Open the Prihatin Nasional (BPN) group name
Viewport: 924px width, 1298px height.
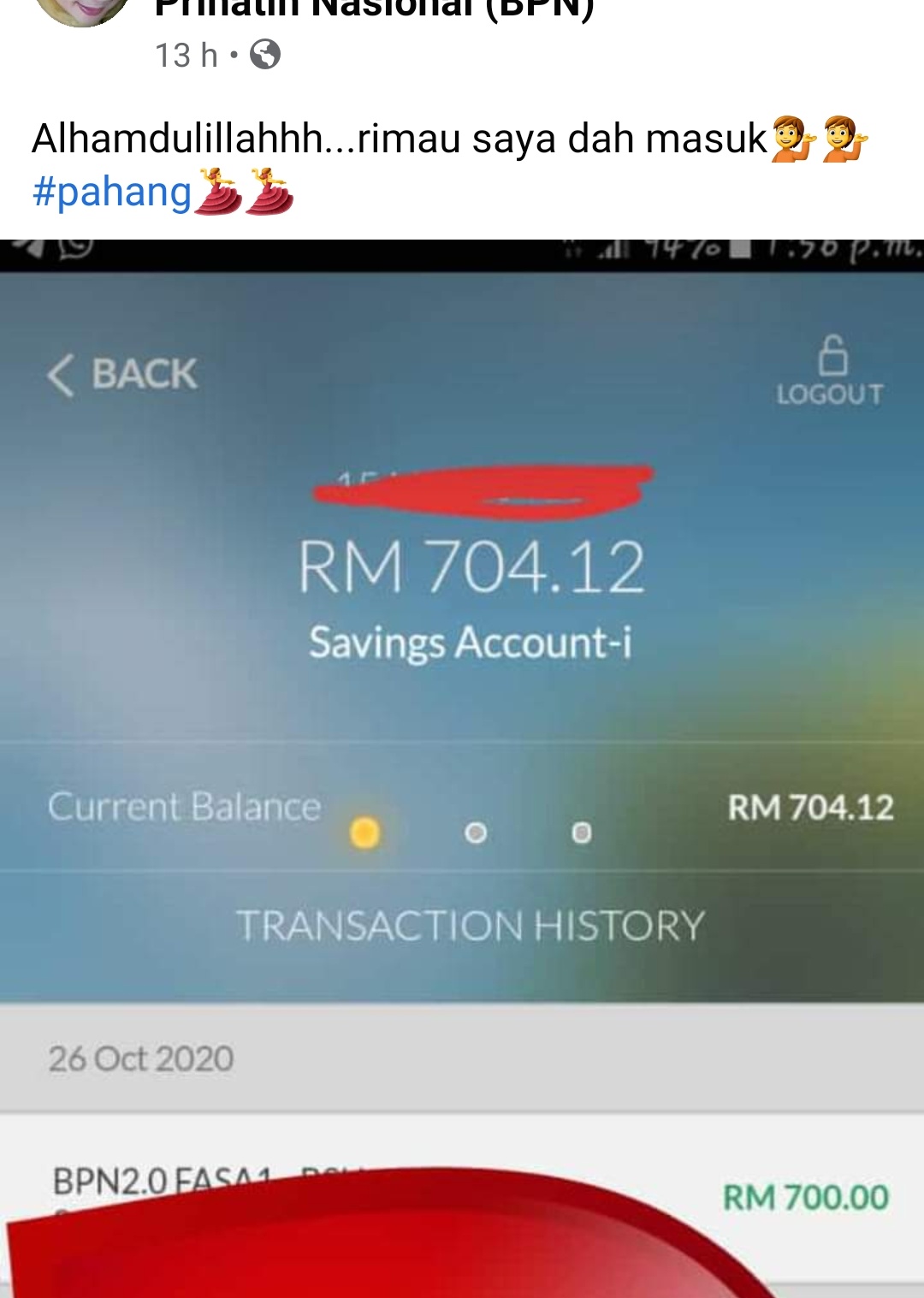tap(374, 10)
